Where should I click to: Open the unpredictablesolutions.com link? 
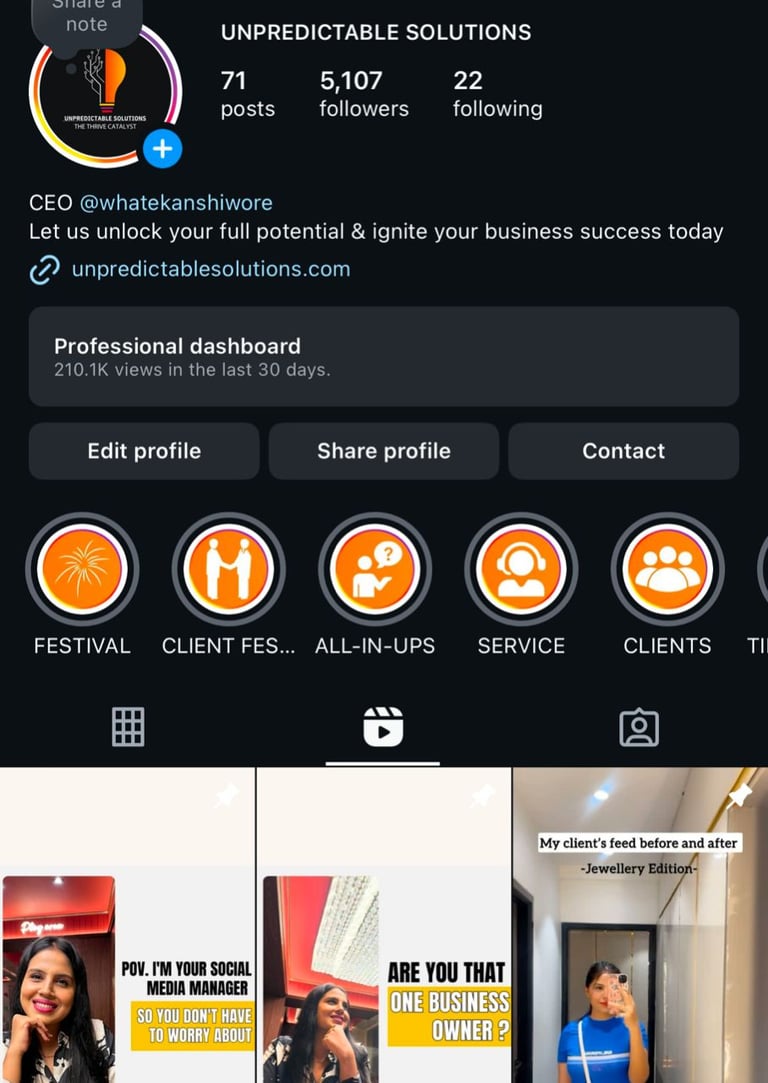(x=210, y=269)
